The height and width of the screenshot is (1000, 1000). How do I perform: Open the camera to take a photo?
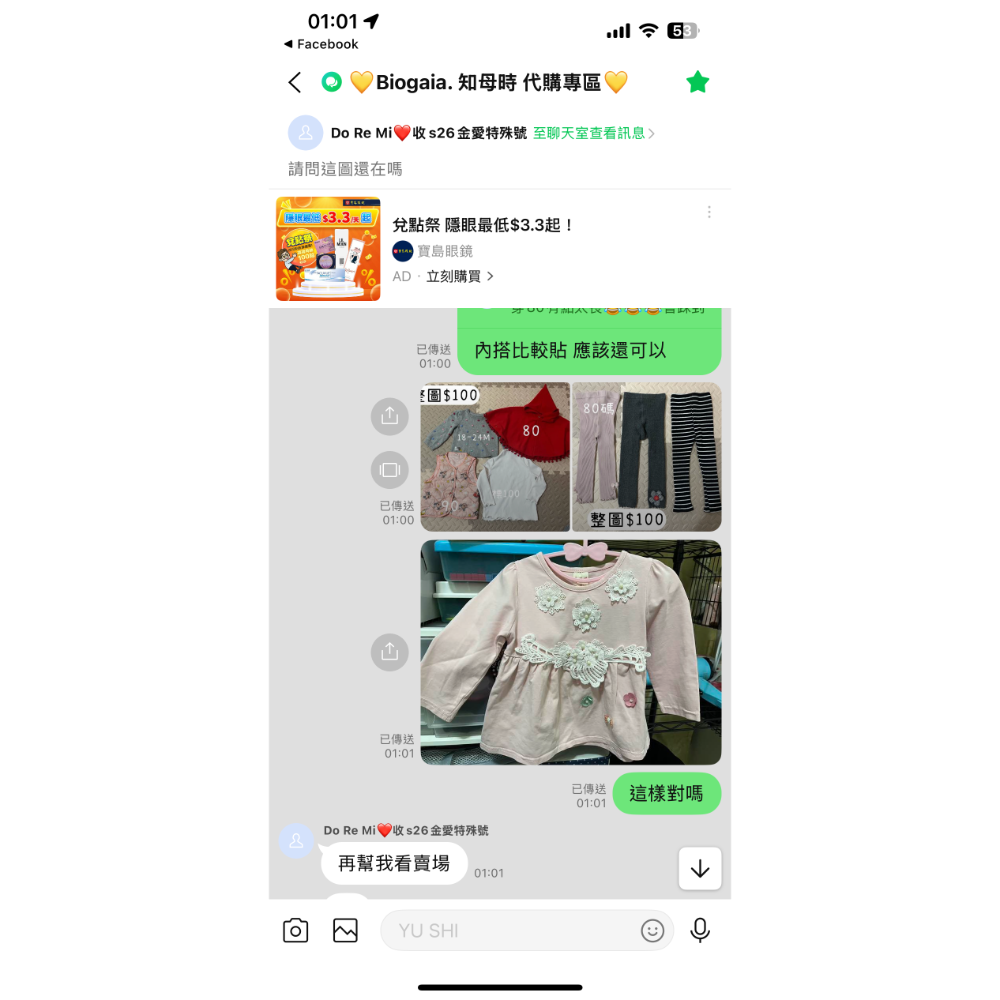[x=295, y=931]
